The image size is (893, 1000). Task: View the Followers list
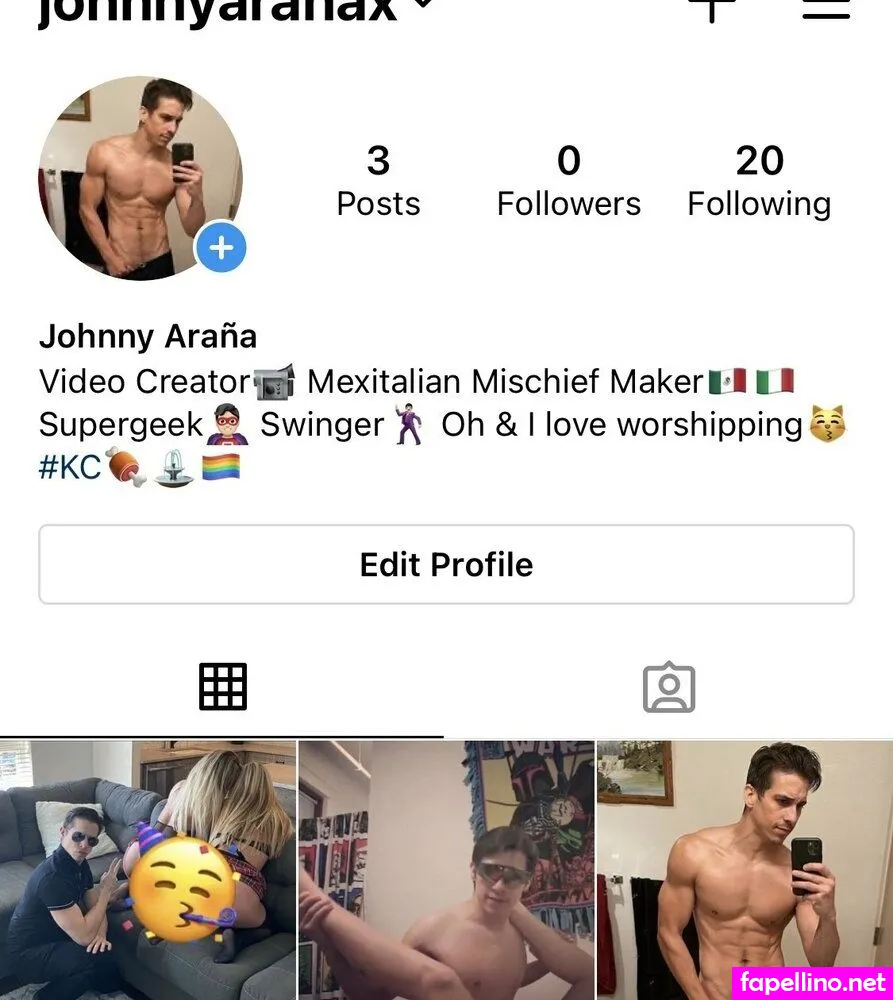(x=568, y=181)
